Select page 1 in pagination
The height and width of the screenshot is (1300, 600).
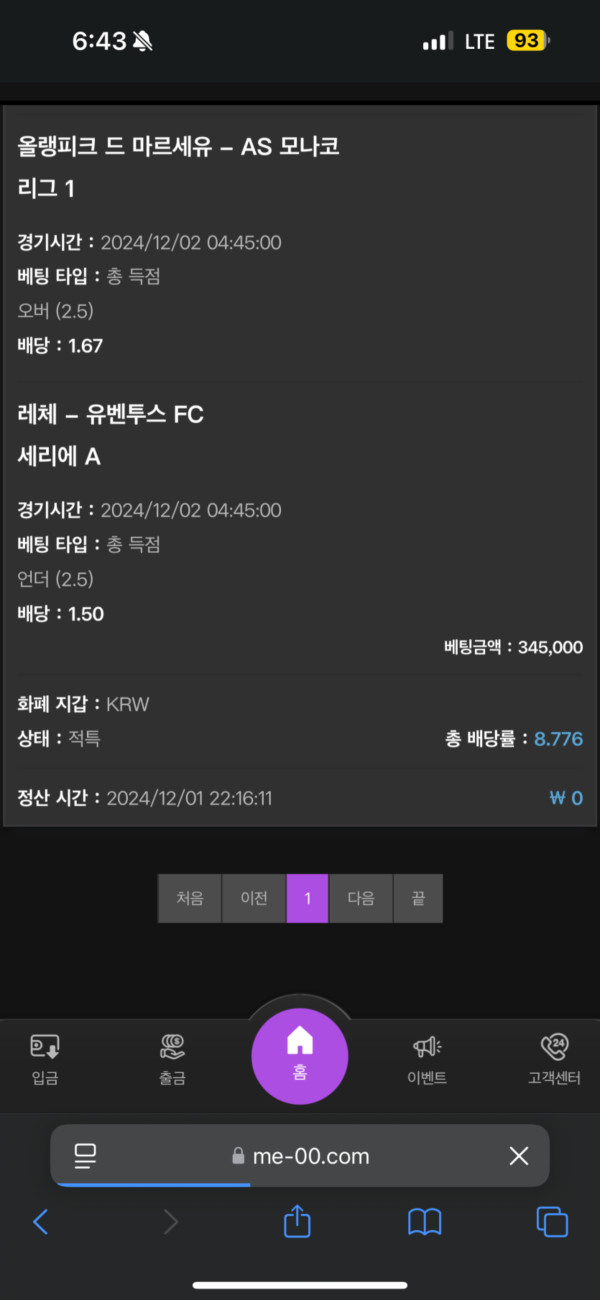click(307, 898)
